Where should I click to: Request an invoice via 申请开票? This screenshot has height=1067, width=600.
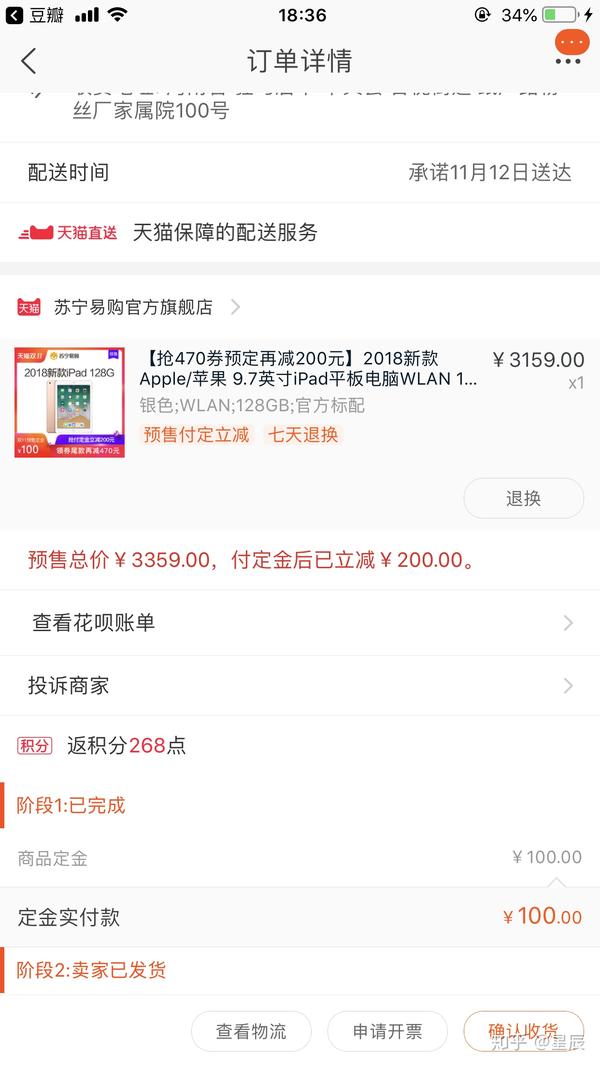click(x=387, y=1031)
